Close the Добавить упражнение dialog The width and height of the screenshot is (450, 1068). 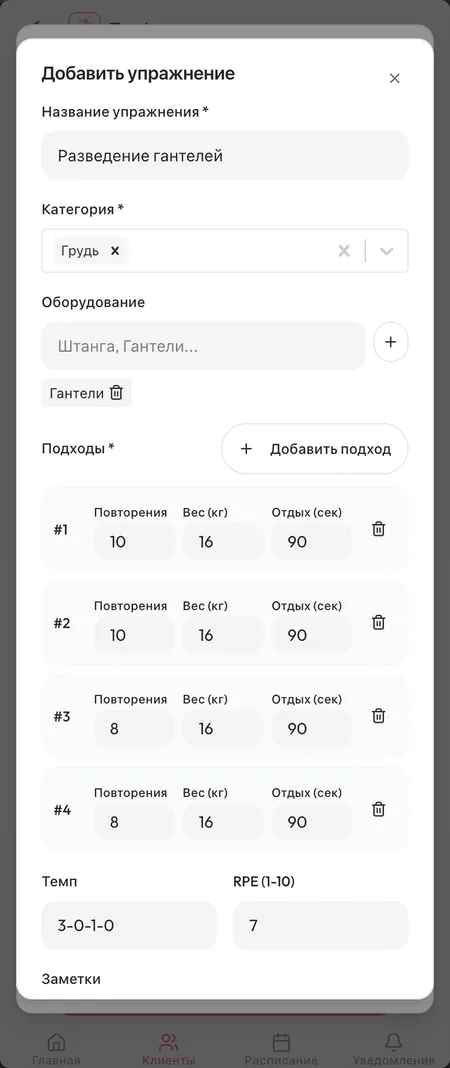(394, 78)
